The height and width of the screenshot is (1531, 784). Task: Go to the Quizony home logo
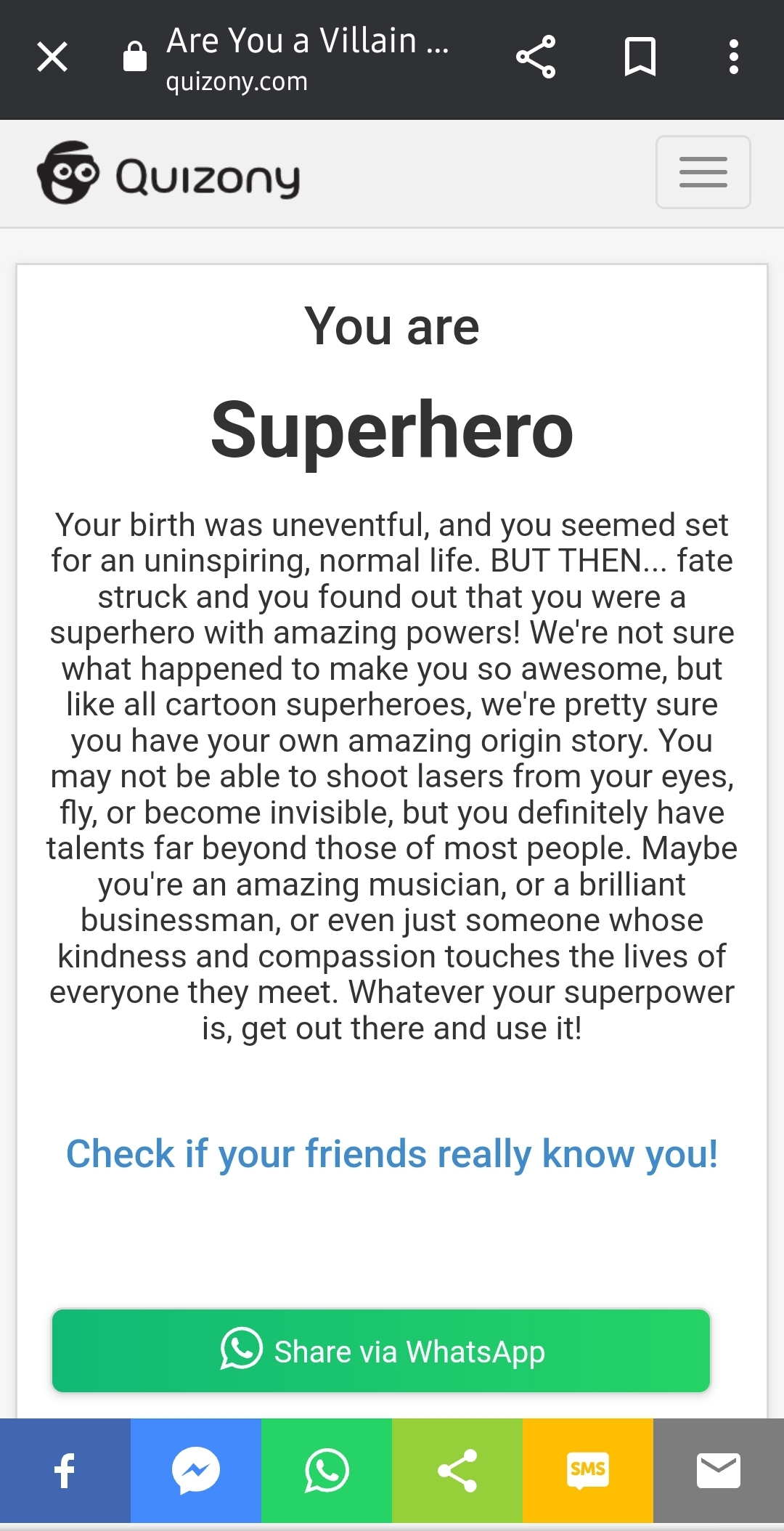coord(168,174)
